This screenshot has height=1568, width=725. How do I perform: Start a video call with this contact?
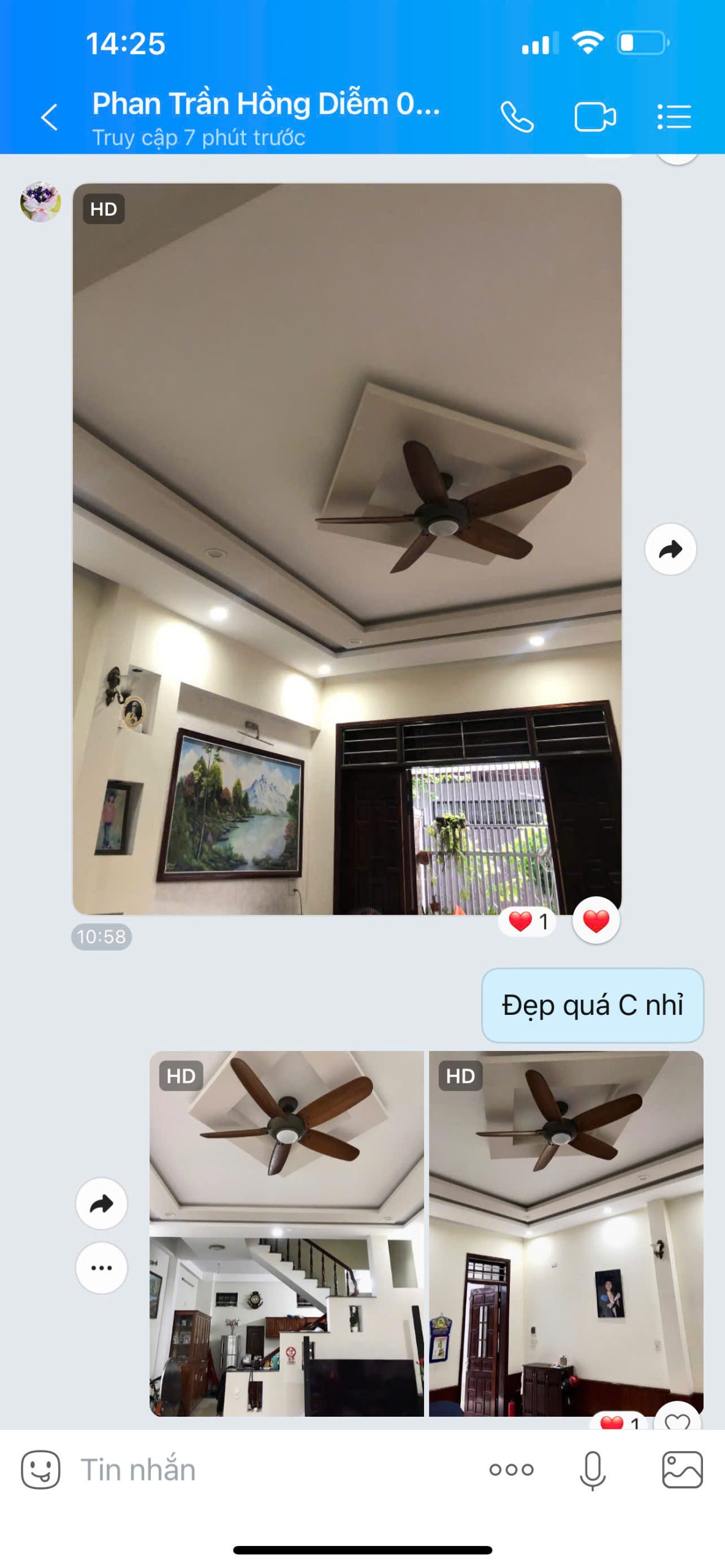(594, 117)
